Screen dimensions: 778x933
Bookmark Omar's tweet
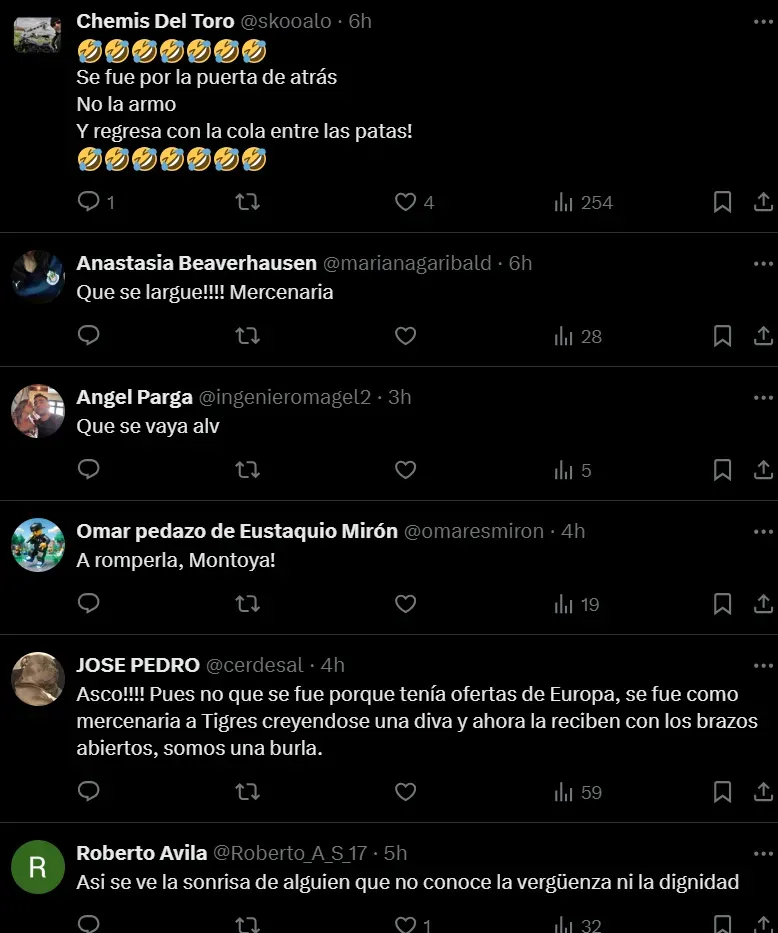click(722, 604)
